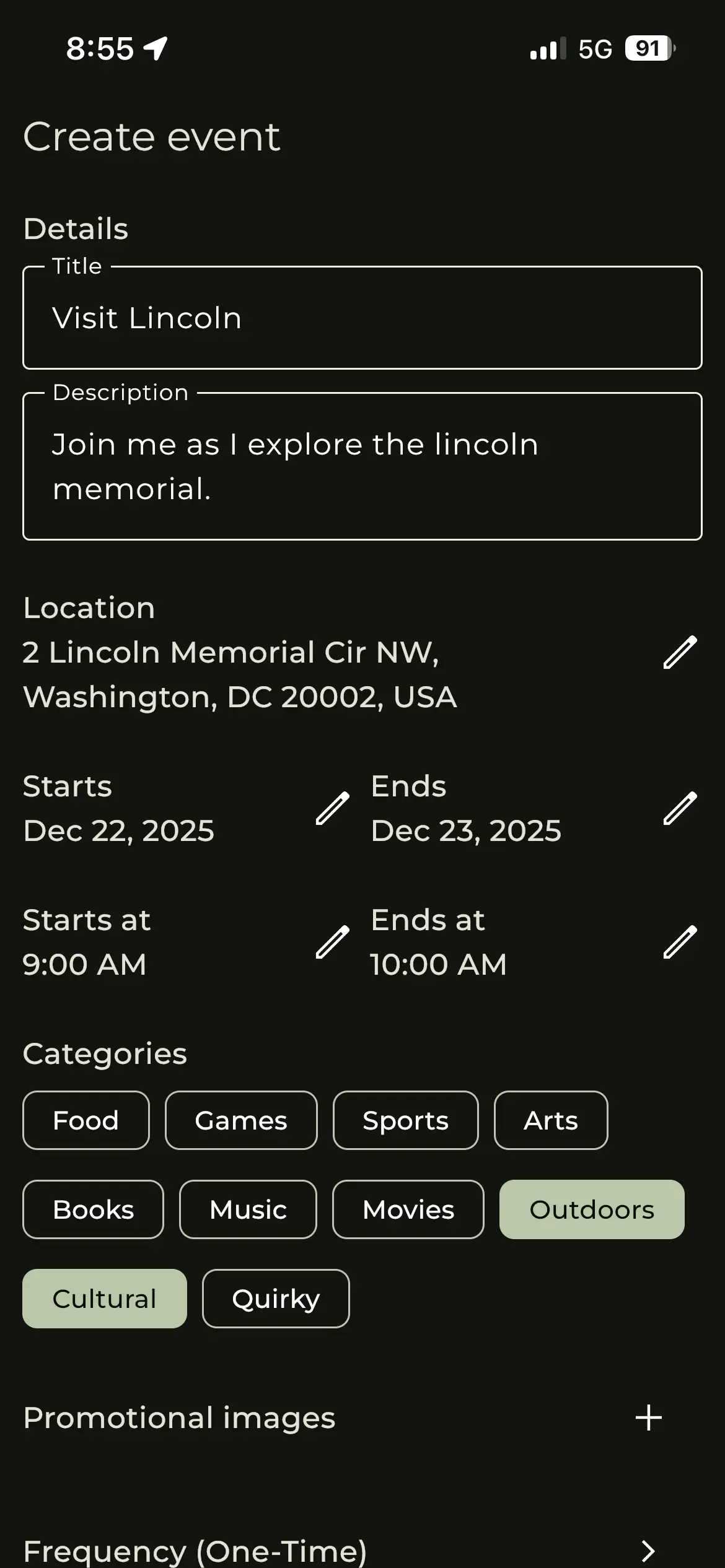
Task: Choose the Sports category
Action: [405, 1120]
